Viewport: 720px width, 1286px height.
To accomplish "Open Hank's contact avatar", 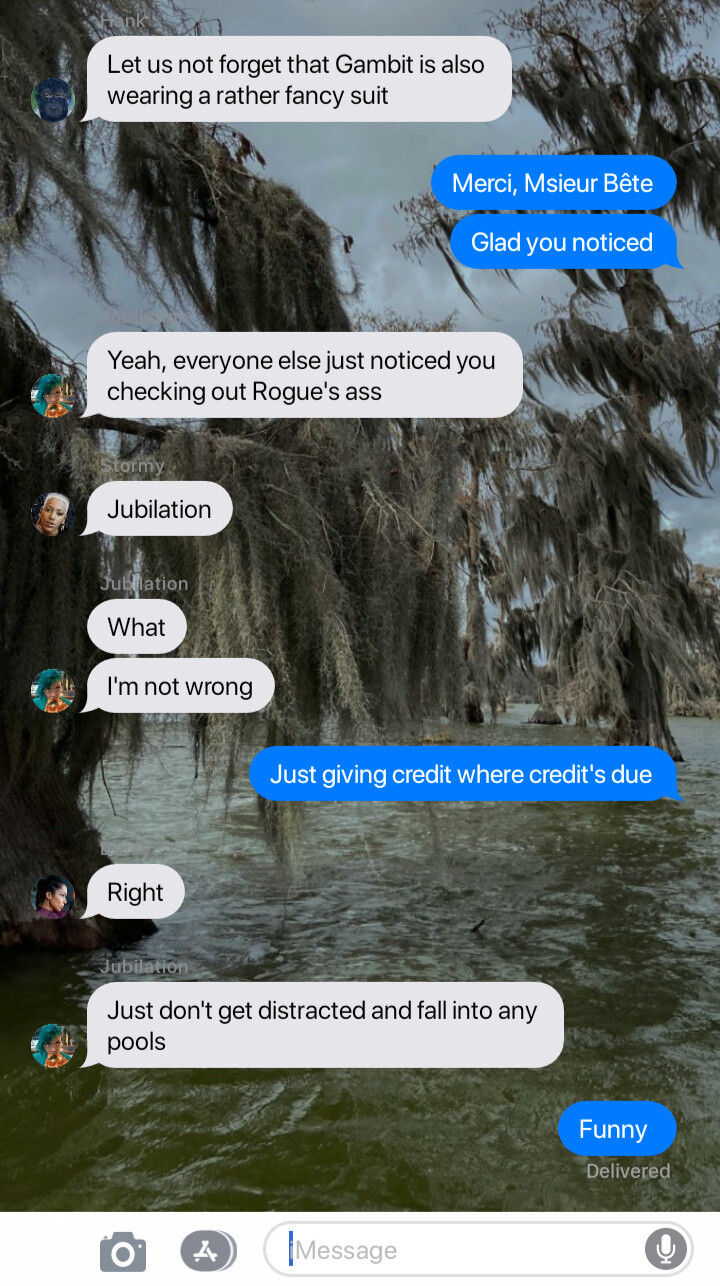I will 53,99.
